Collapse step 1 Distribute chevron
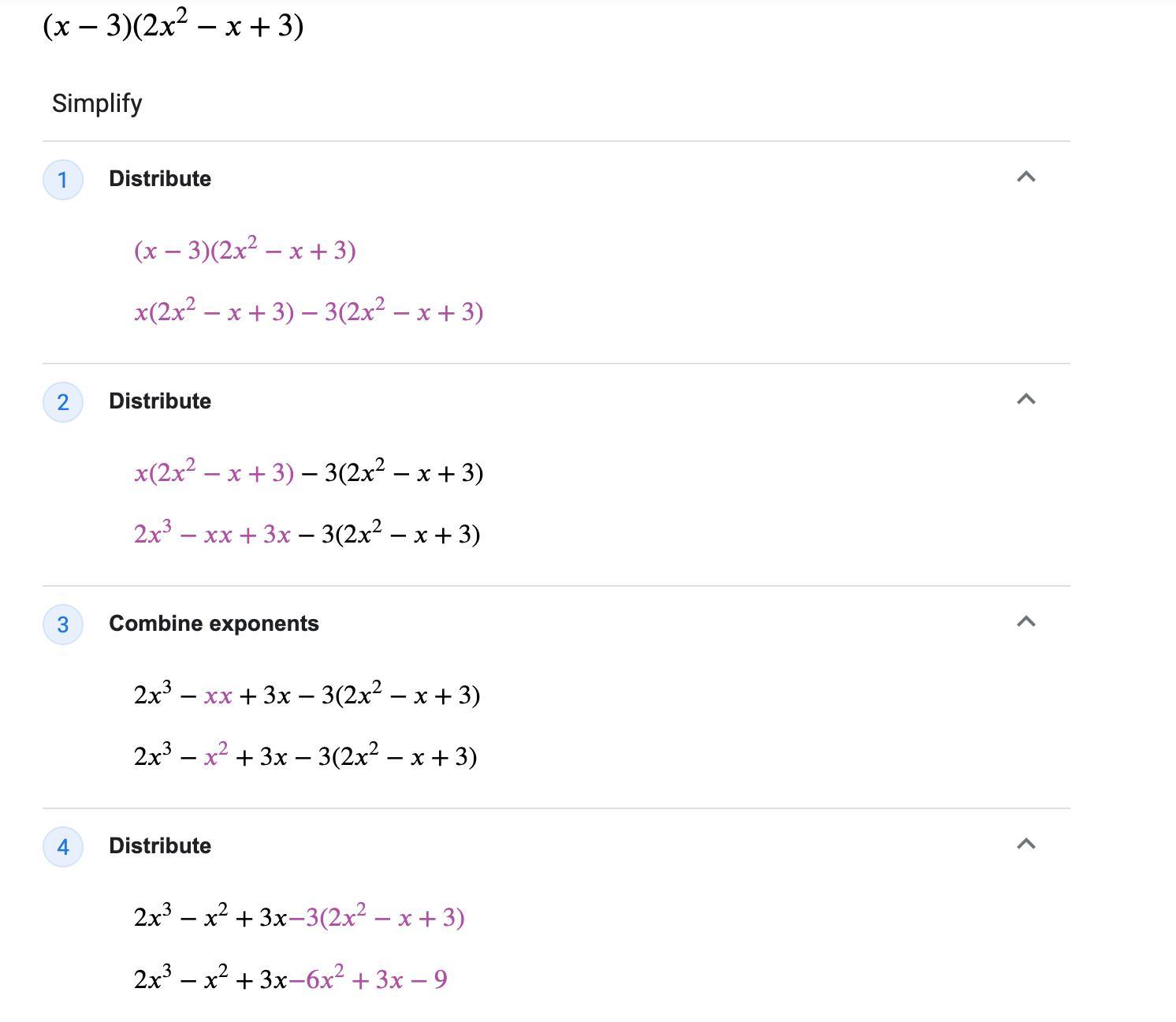The width and height of the screenshot is (1176, 1022). (x=1025, y=177)
